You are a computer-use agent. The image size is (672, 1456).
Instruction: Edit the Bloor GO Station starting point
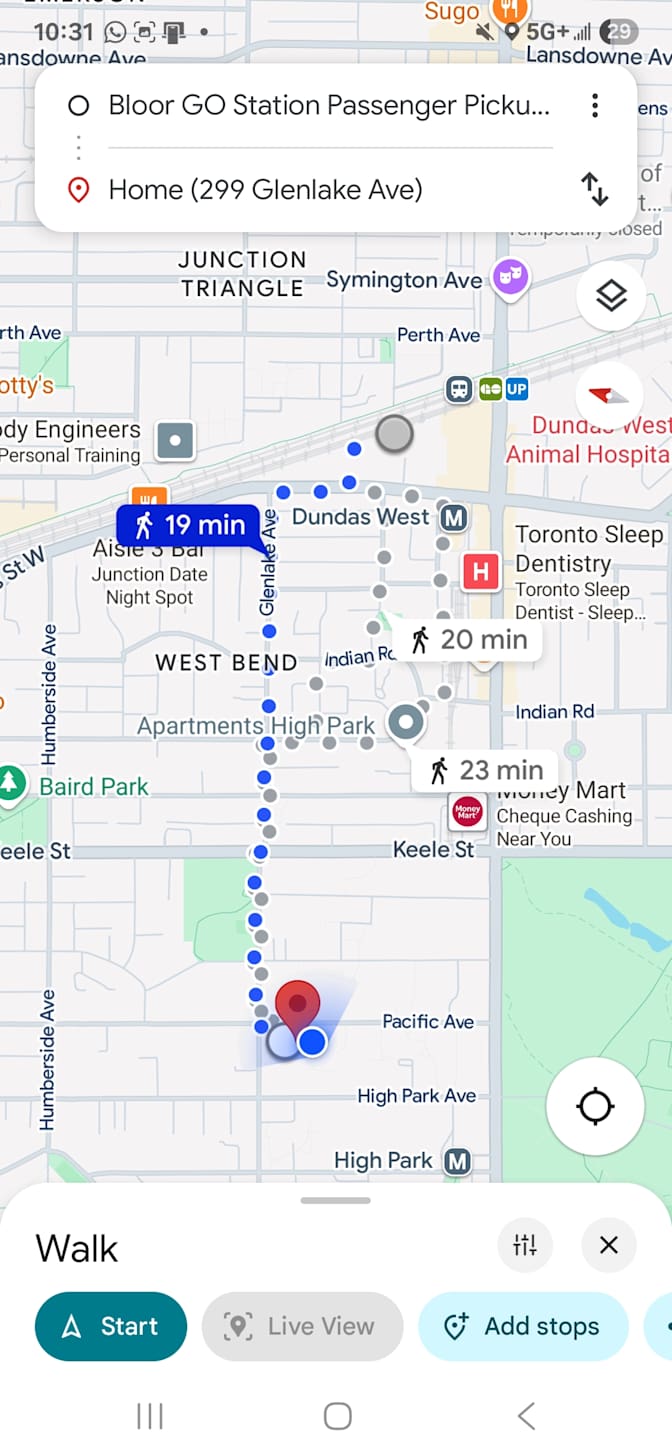coord(328,105)
